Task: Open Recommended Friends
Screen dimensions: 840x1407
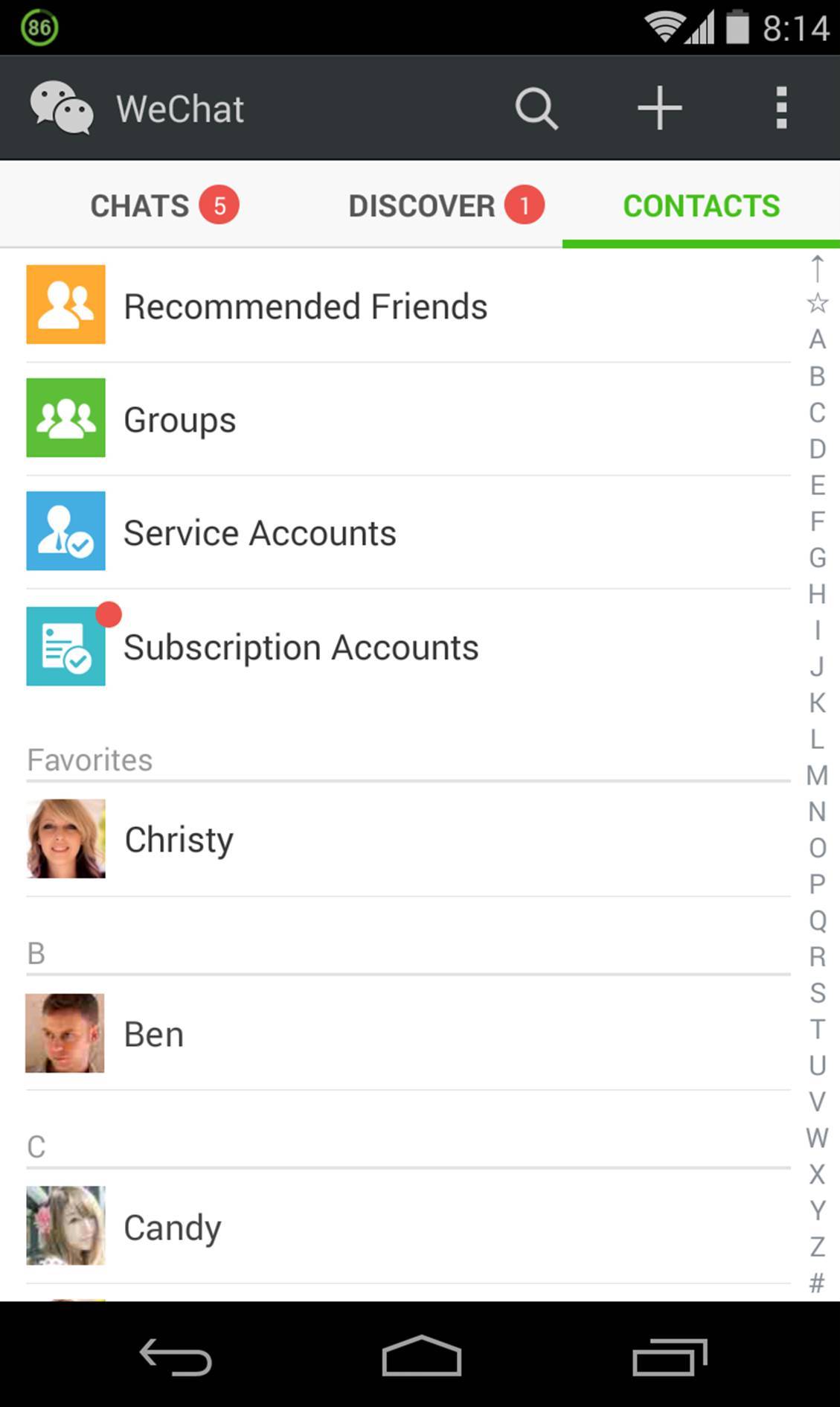Action: (305, 305)
